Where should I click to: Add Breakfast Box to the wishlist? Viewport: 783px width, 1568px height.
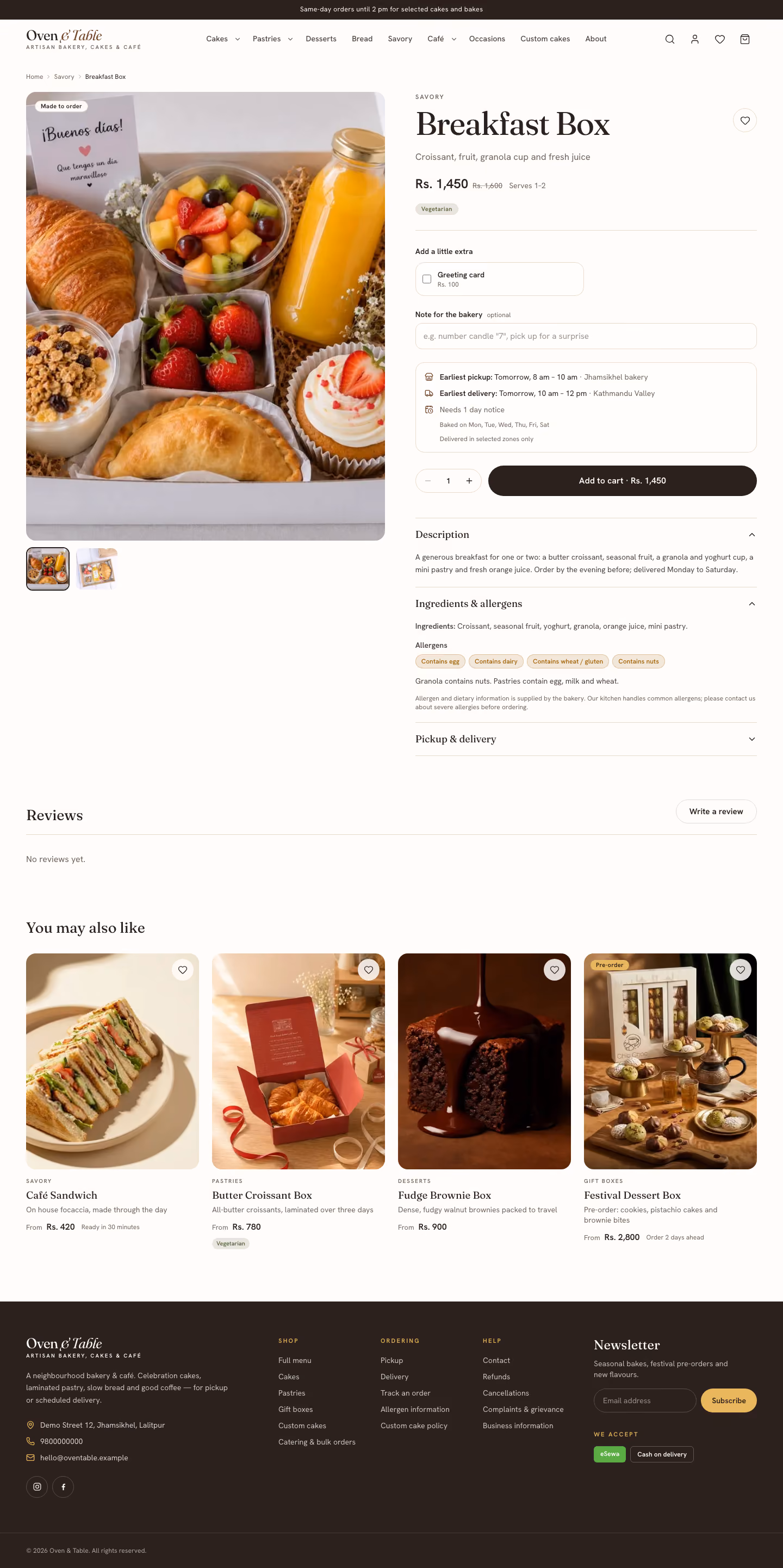744,121
